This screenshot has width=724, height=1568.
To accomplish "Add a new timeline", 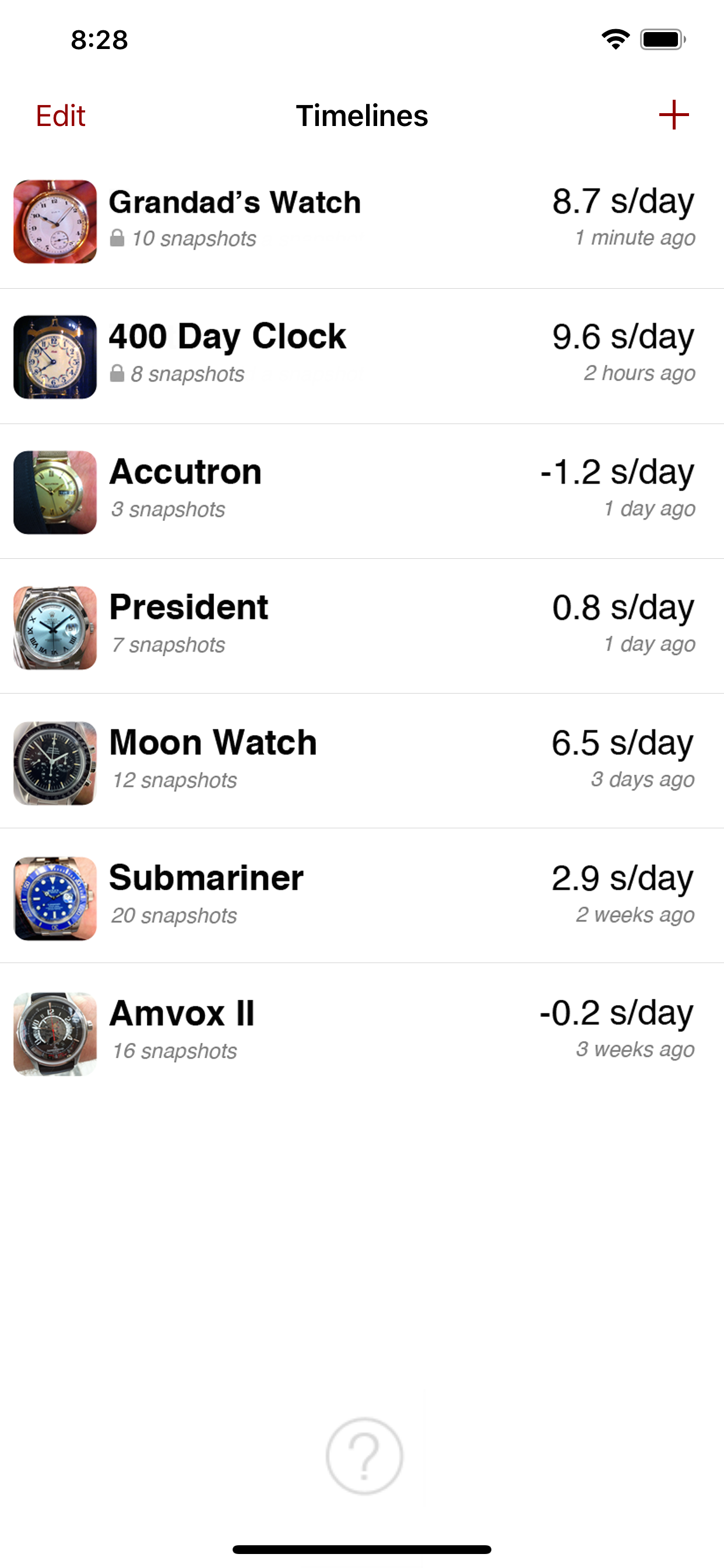I will pos(673,115).
